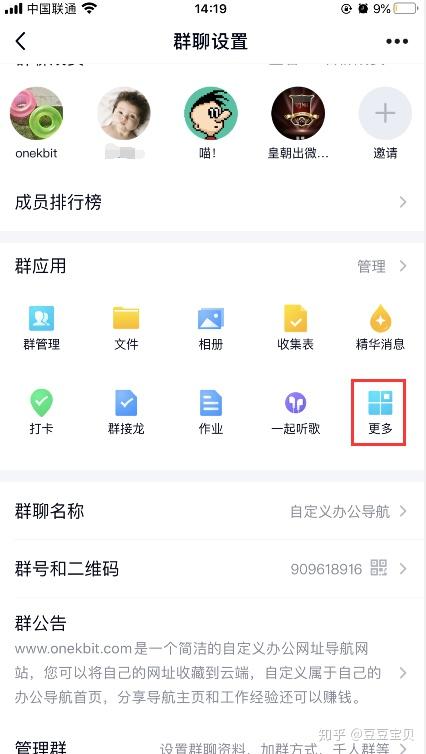The image size is (426, 754).
Task: Open the 群公告 announcement
Action: pos(213,660)
